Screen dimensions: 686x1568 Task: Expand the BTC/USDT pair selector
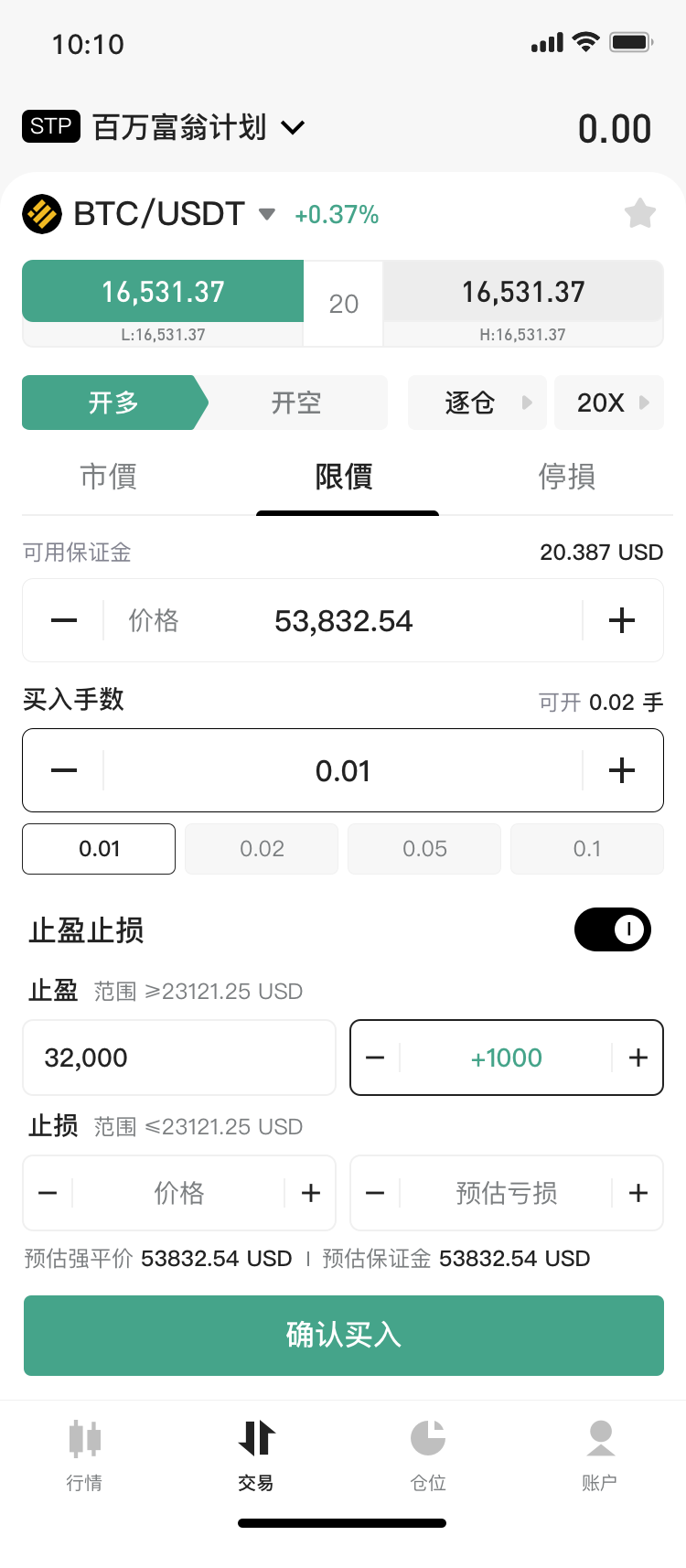(266, 214)
